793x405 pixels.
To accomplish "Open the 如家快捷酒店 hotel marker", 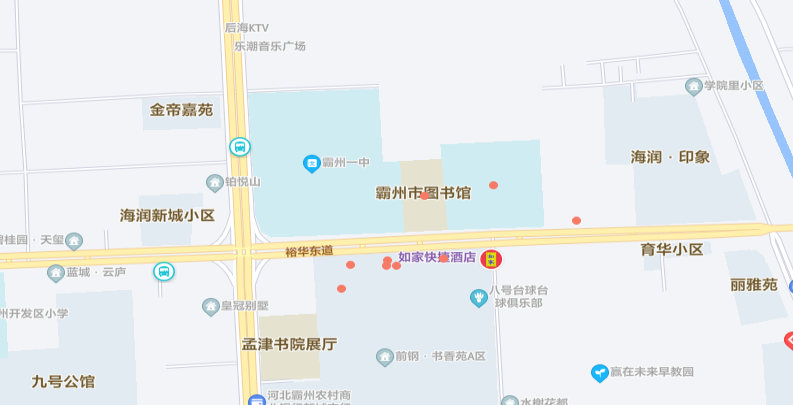I will pos(491,259).
